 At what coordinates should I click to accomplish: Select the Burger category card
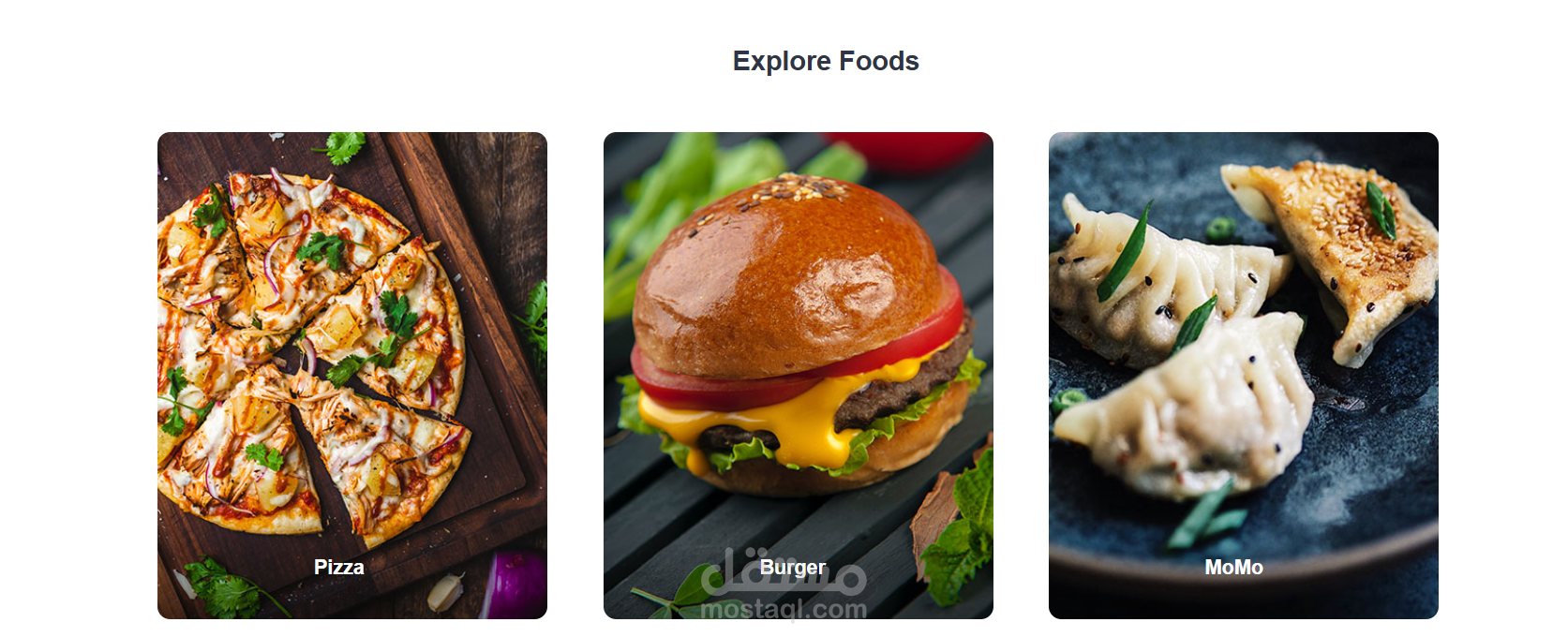point(799,376)
